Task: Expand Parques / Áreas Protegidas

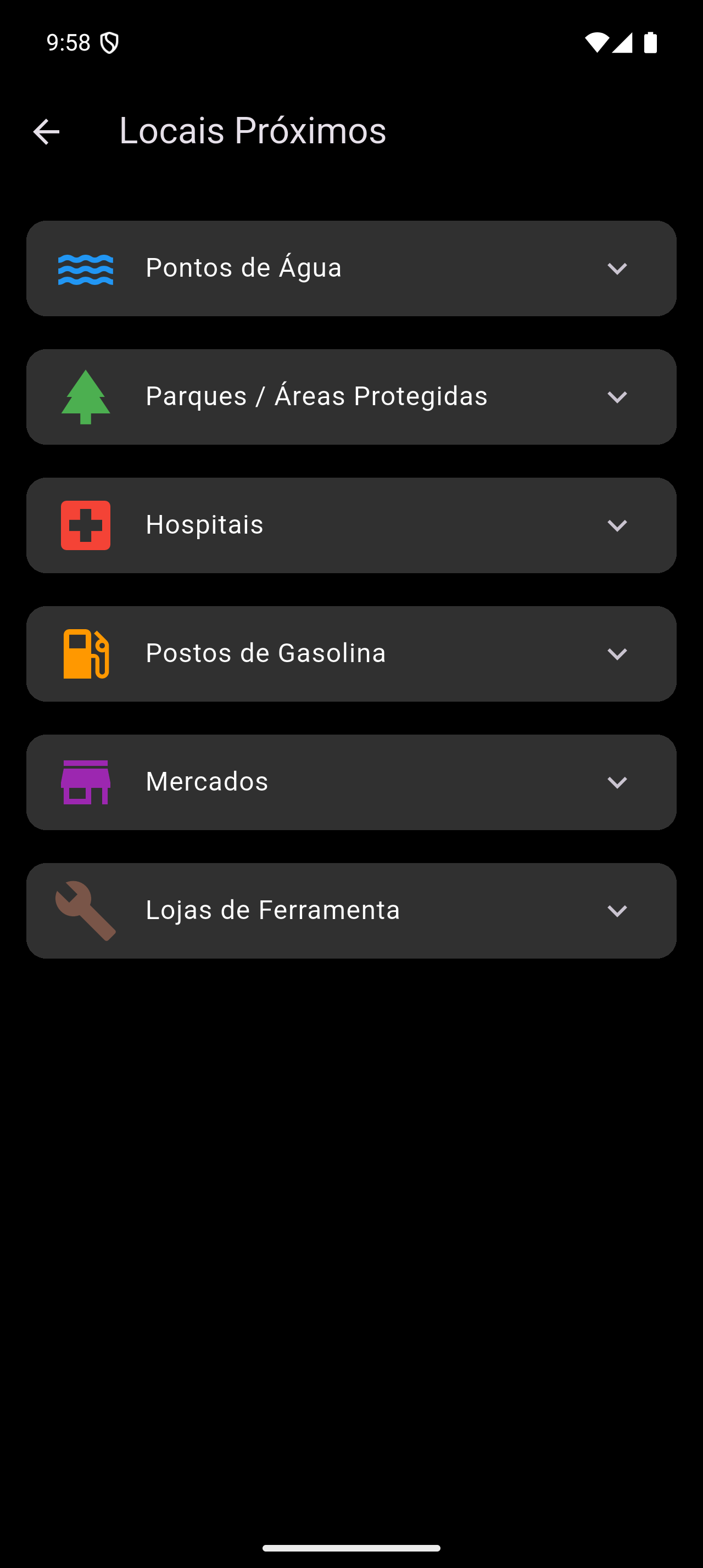Action: click(x=617, y=397)
